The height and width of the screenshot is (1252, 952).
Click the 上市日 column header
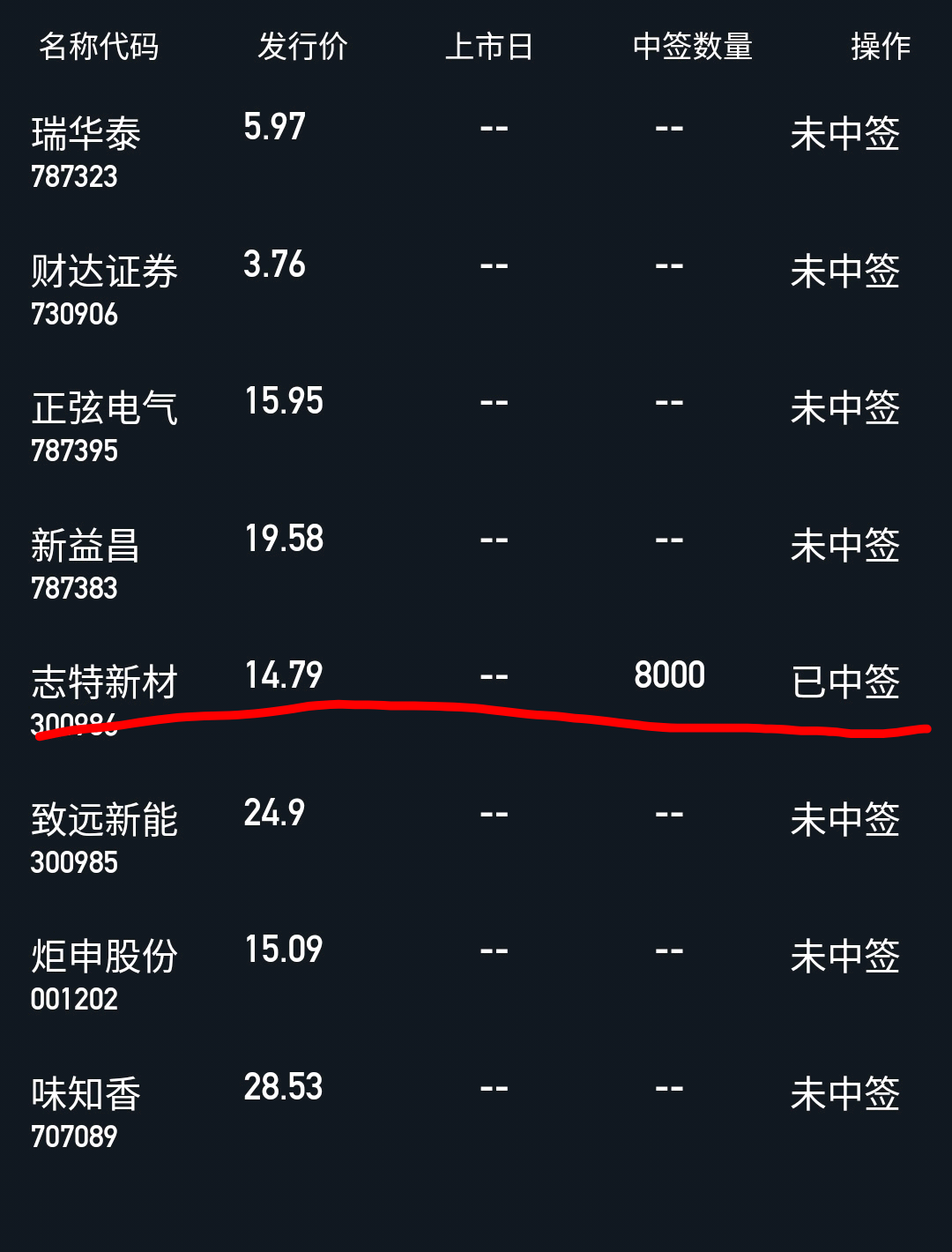coord(492,48)
